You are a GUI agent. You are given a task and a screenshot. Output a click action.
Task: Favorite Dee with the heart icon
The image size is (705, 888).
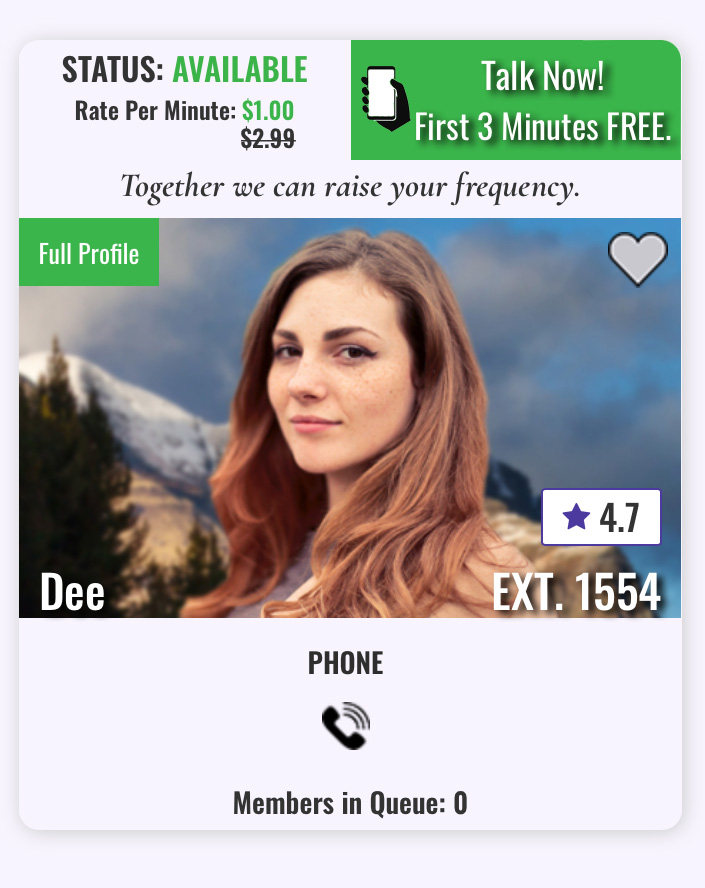coord(638,259)
